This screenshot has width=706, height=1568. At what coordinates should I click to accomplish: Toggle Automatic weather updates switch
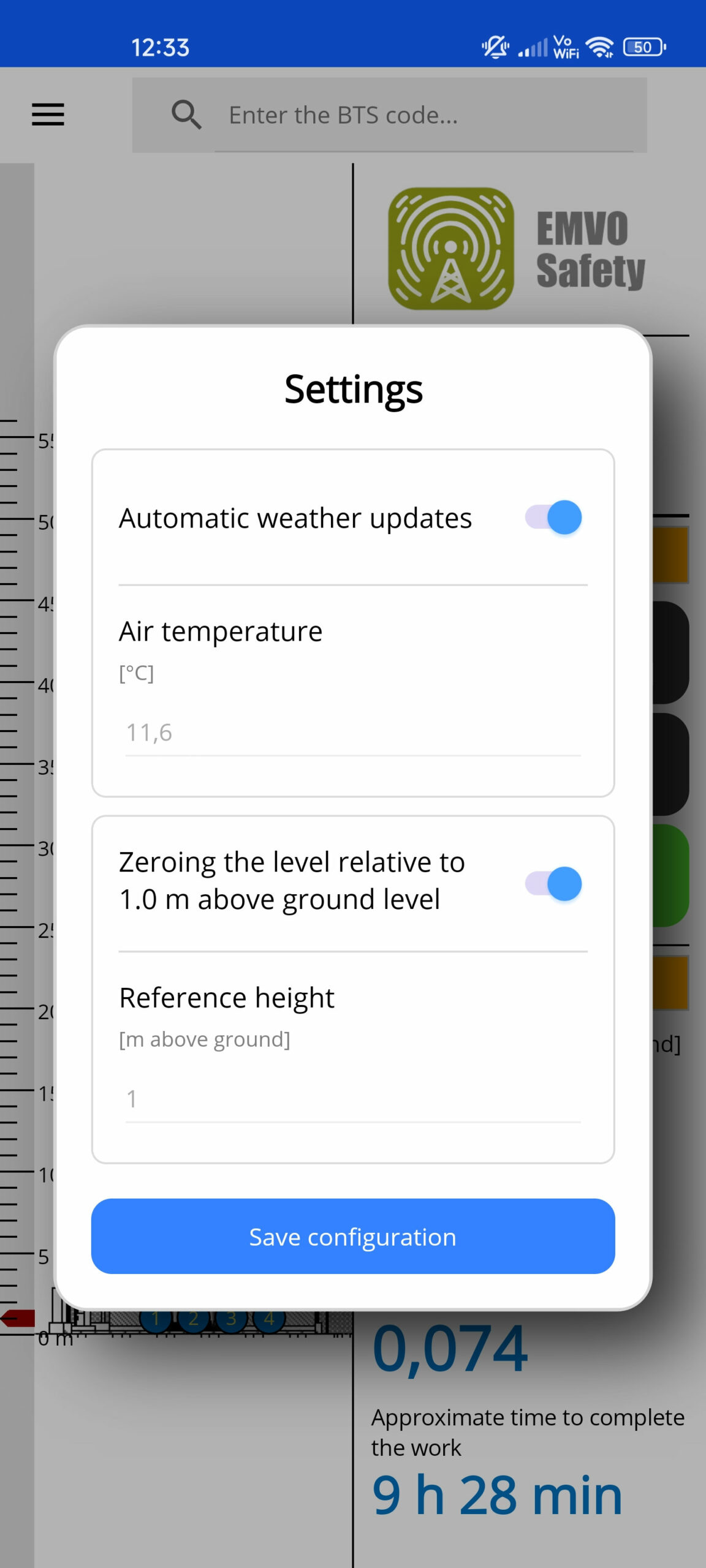[553, 518]
